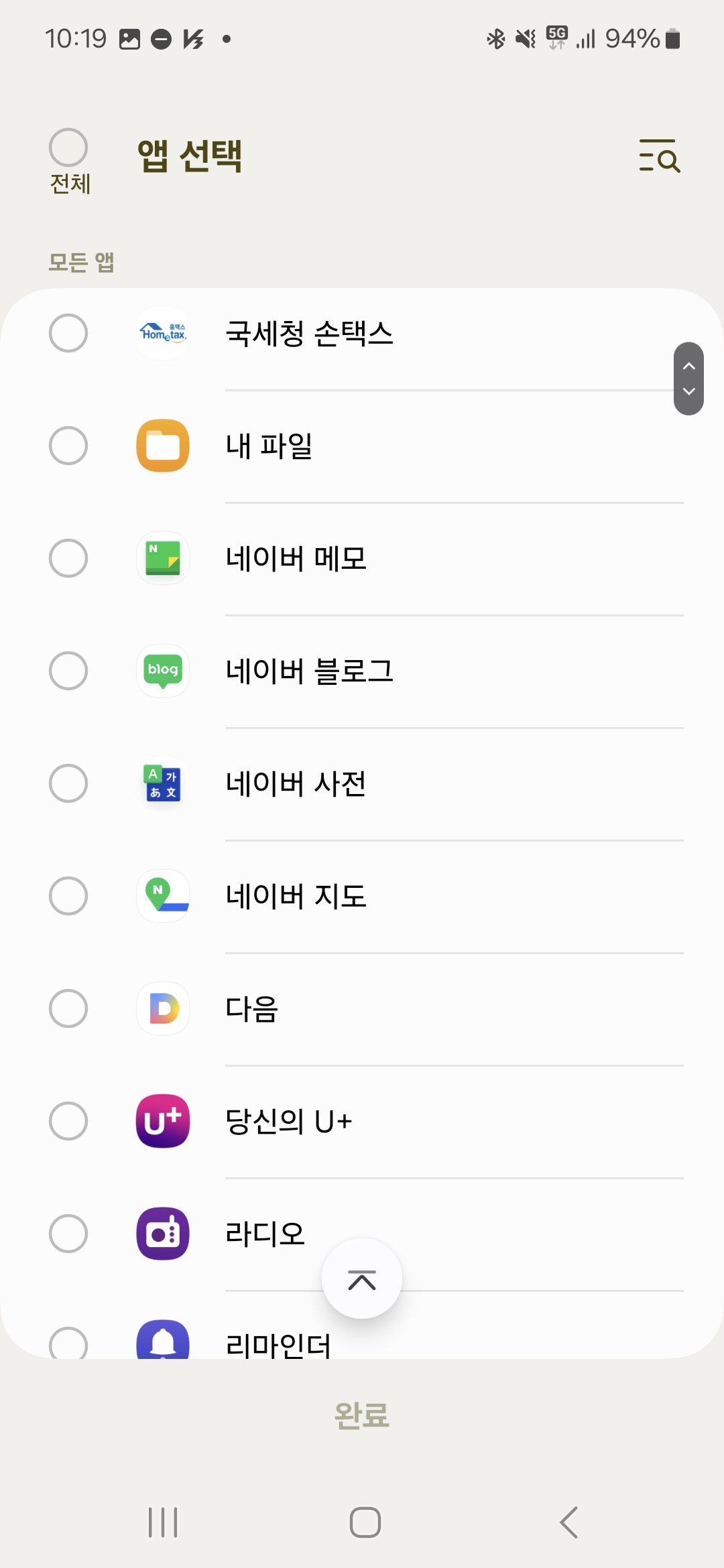Tap the scroll-to-top circular button
The image size is (724, 1568).
pos(361,1278)
